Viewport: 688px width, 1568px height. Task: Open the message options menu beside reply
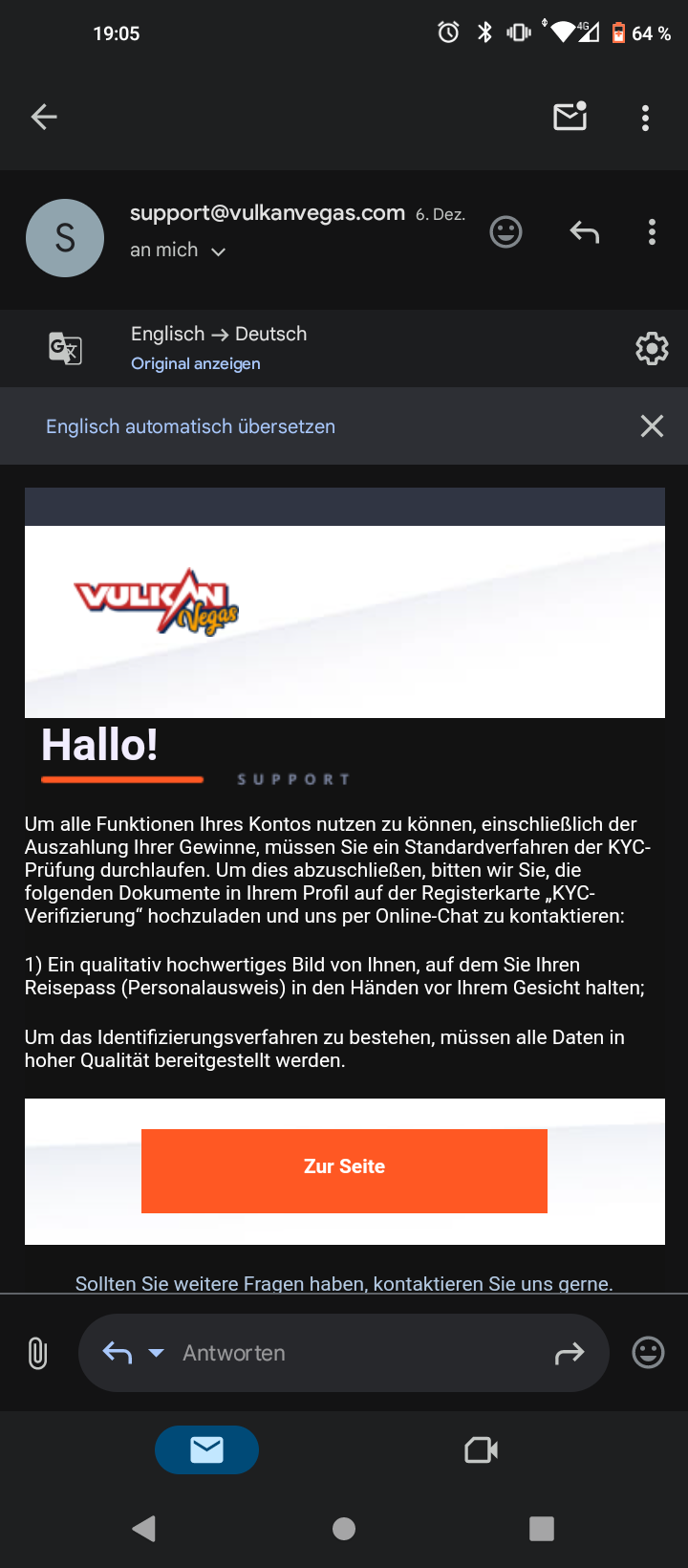[652, 232]
